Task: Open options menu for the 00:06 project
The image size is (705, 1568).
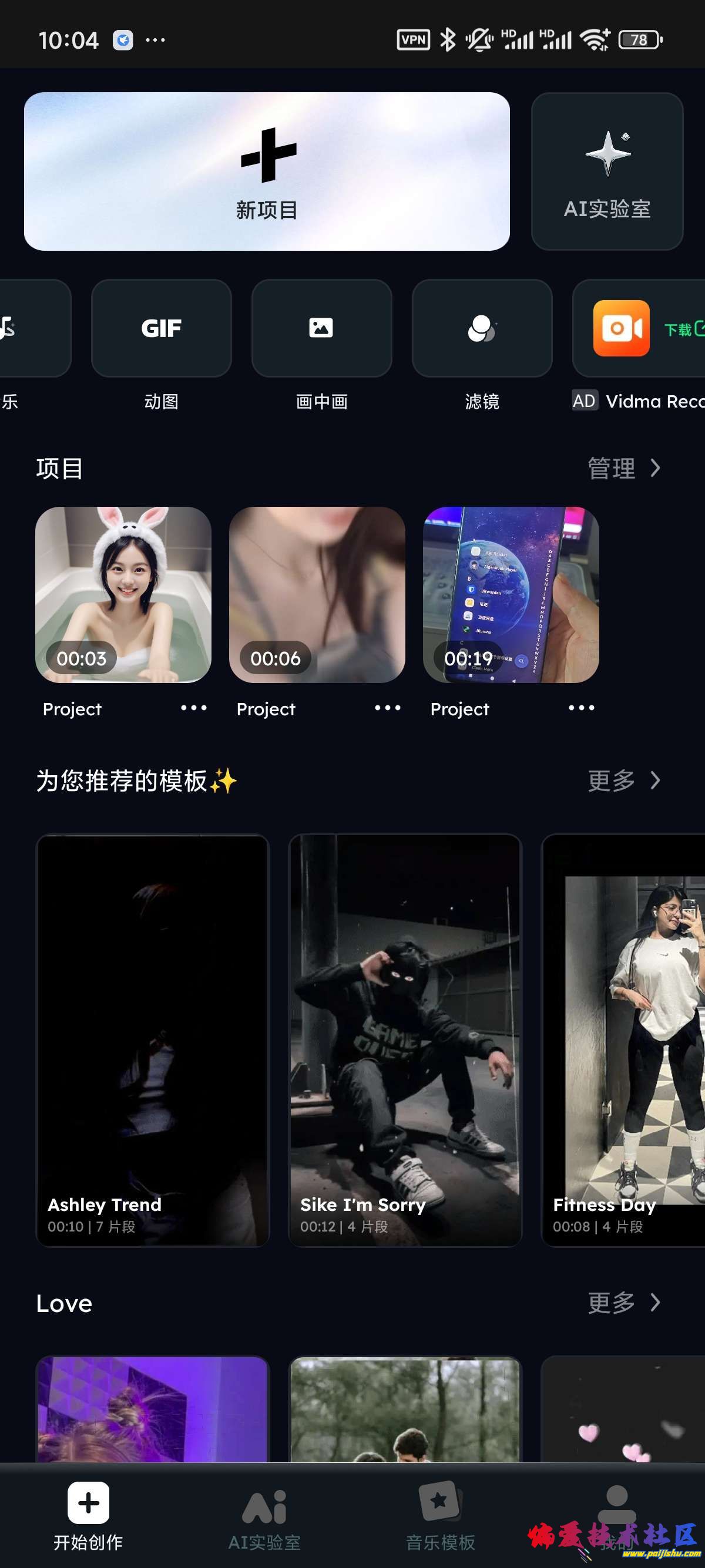Action: tap(387, 708)
